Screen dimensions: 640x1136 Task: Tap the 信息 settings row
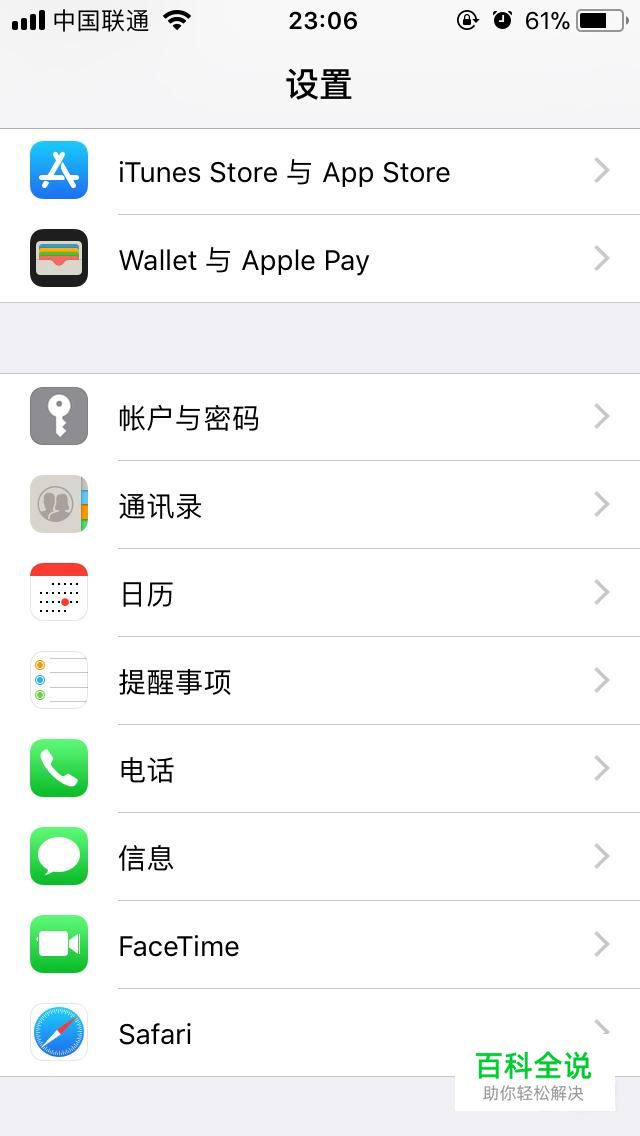click(x=320, y=857)
